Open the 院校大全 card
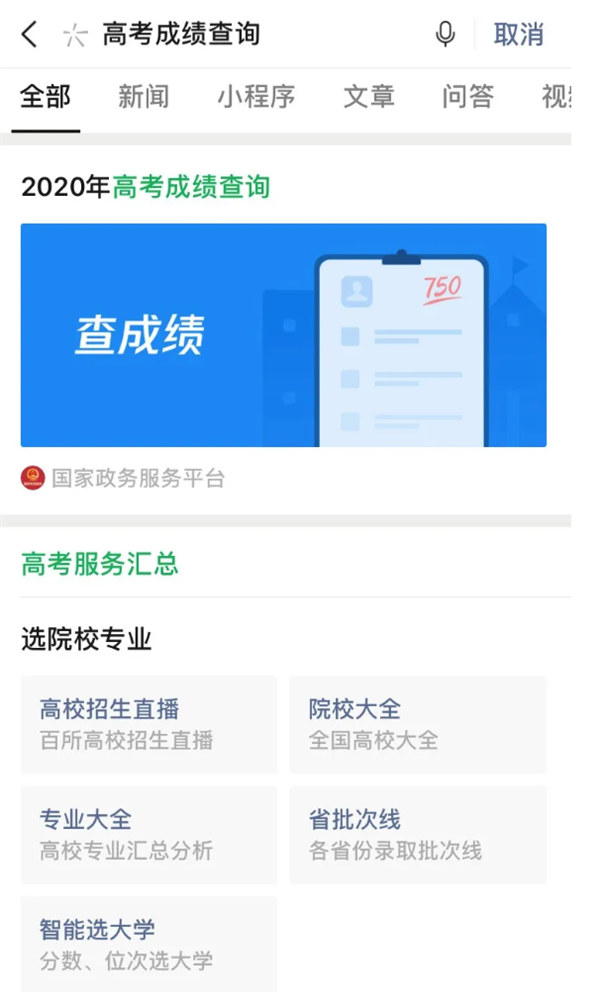Screen dimensions: 600x1005 (x=418, y=724)
